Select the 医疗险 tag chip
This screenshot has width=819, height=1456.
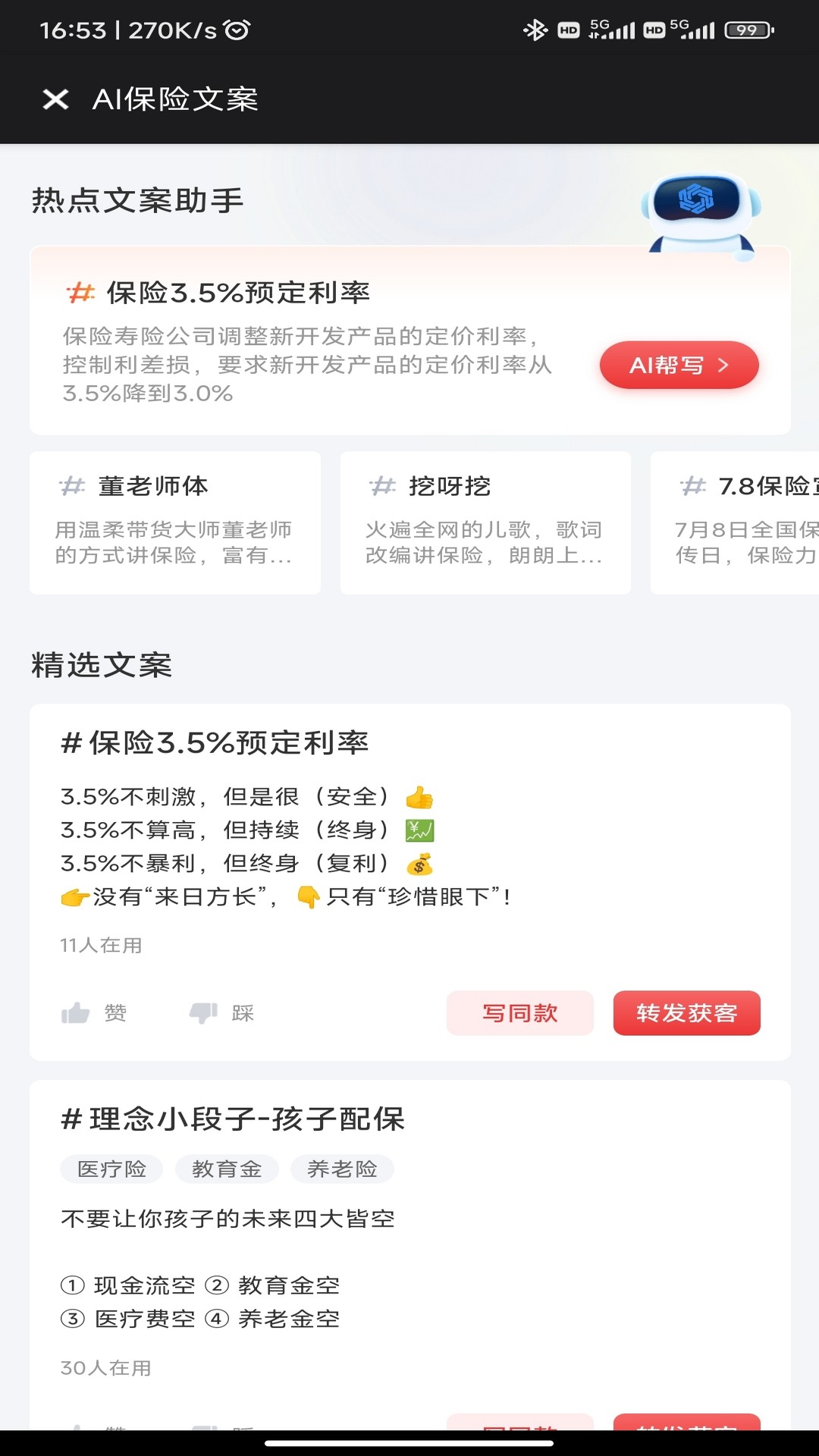[x=111, y=1169]
